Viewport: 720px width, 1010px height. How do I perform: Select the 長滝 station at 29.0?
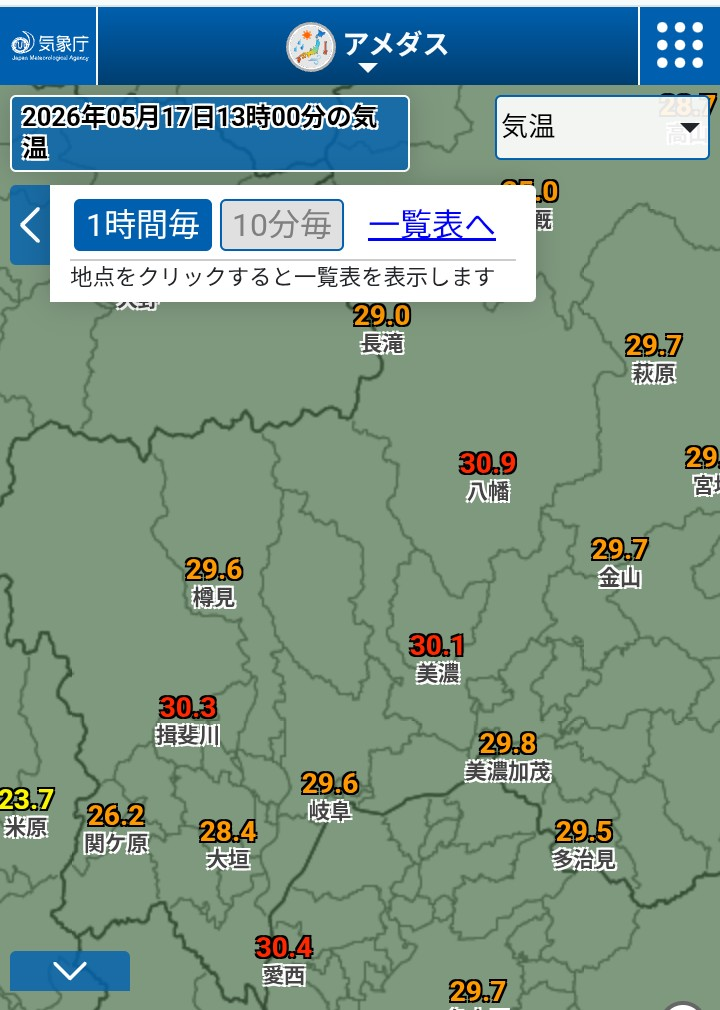click(x=382, y=329)
